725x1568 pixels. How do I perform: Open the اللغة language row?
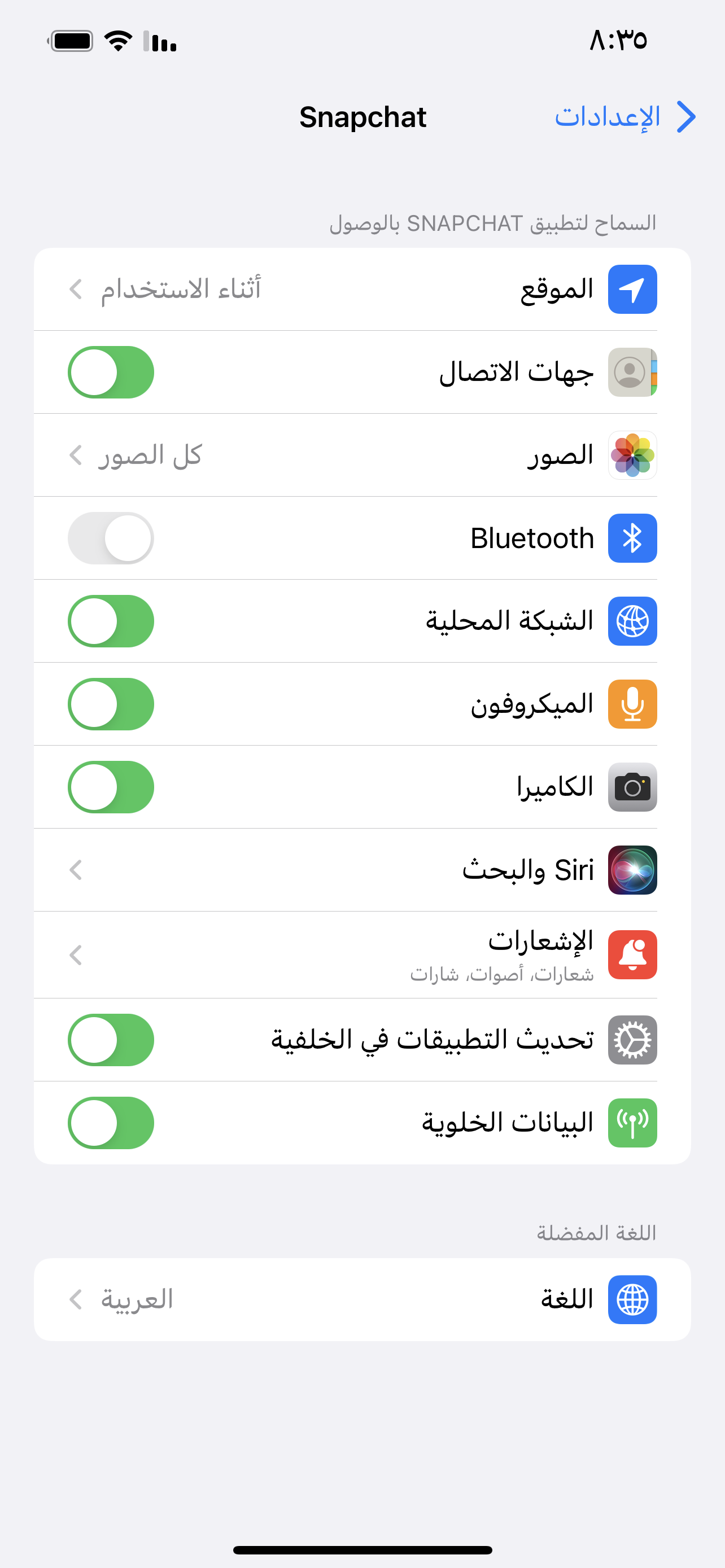click(362, 1299)
